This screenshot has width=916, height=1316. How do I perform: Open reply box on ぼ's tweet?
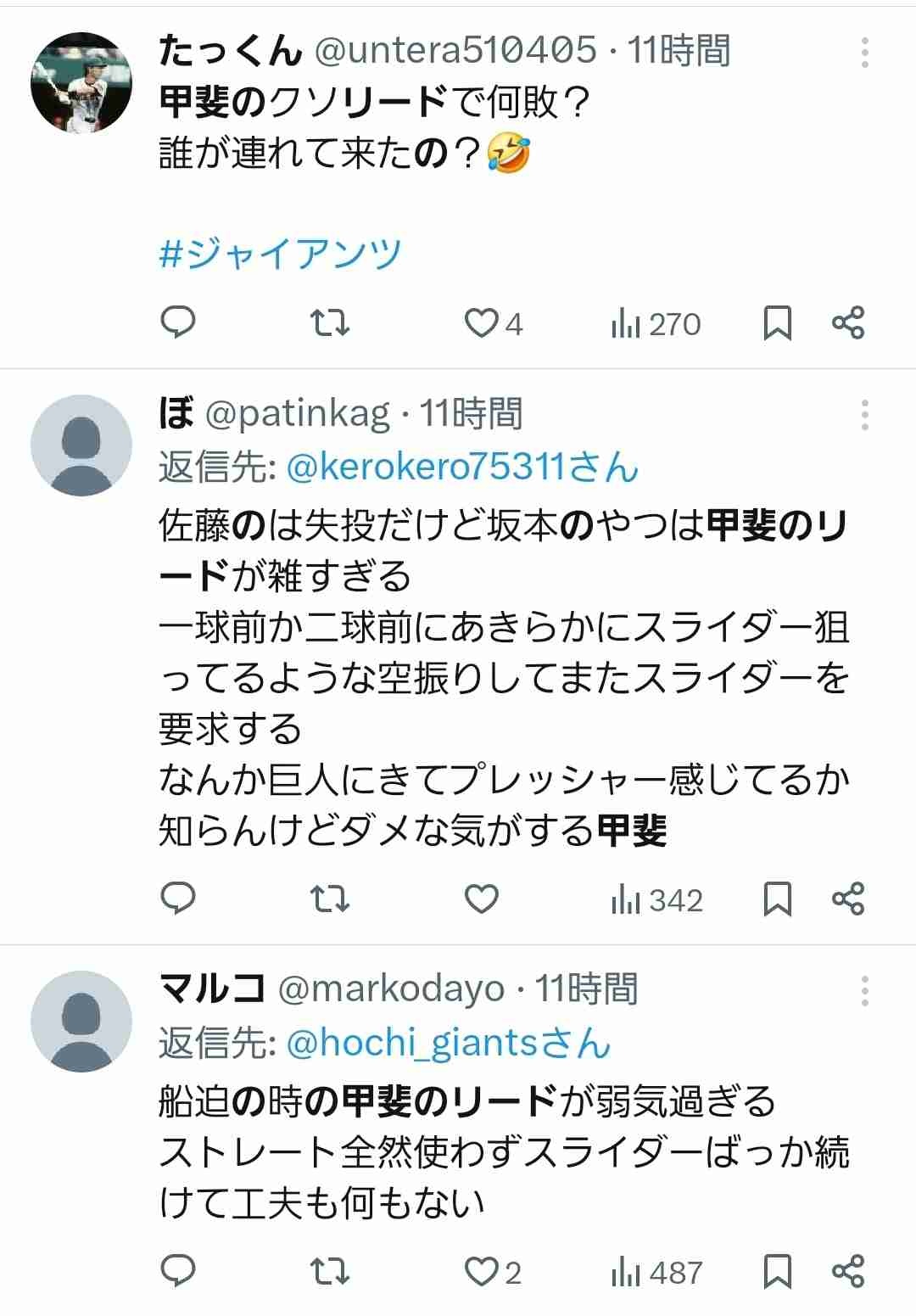[x=178, y=898]
